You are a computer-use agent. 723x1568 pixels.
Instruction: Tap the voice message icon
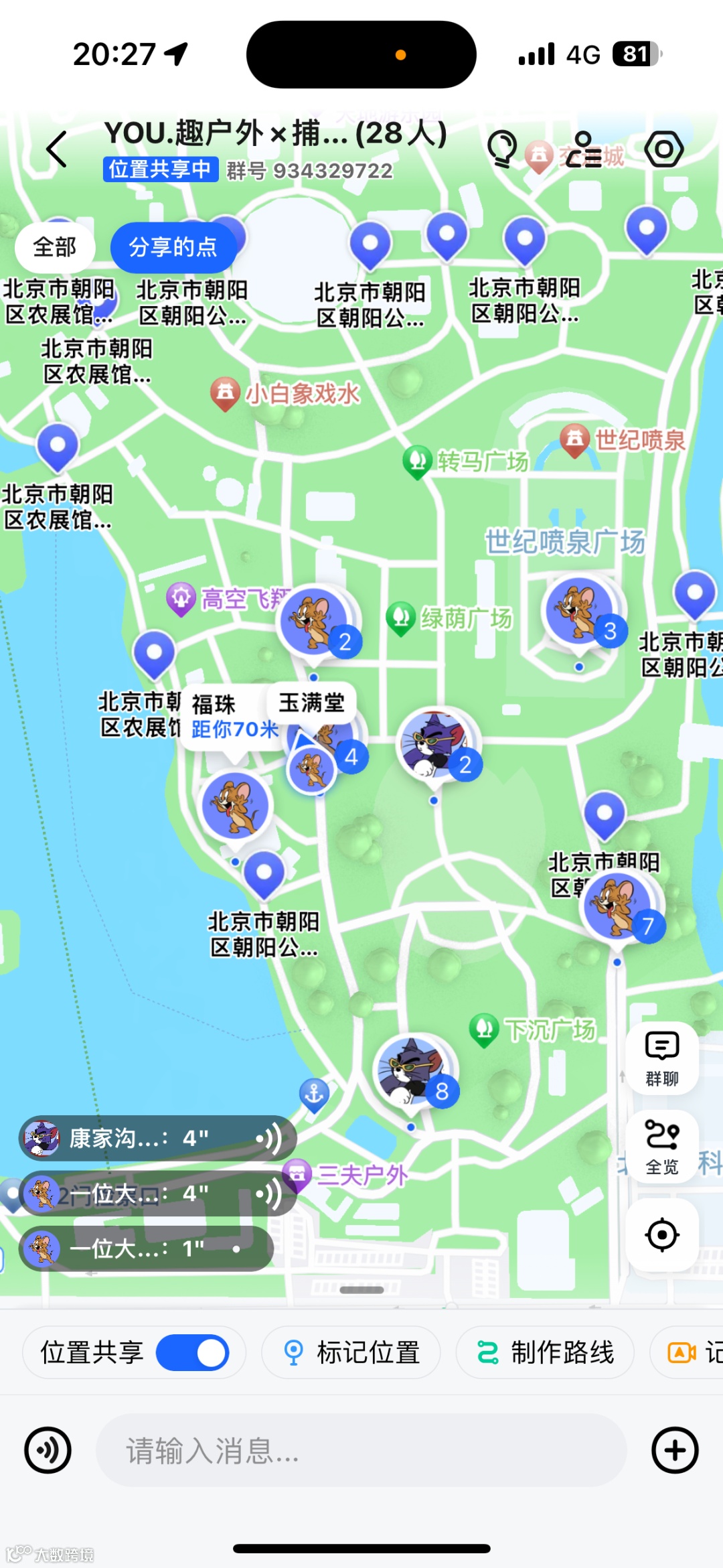tap(48, 1450)
